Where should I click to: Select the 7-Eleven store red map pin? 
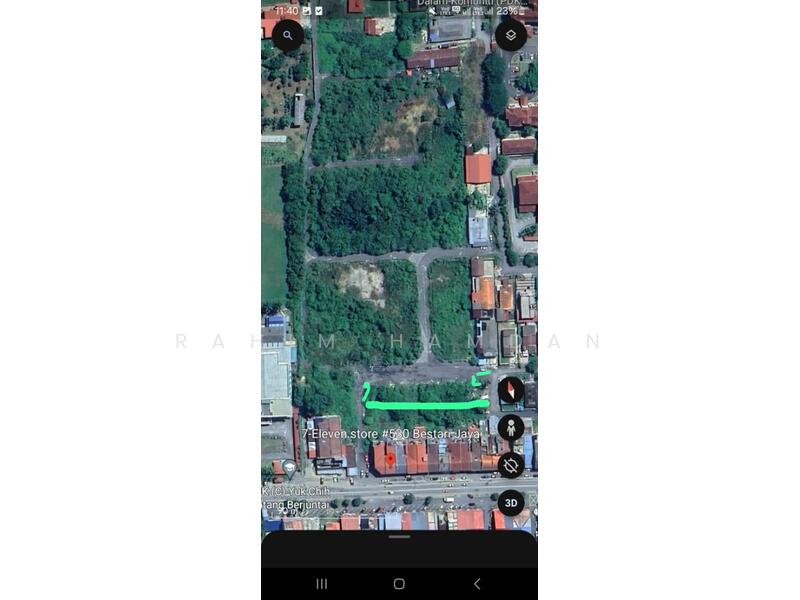(x=390, y=459)
